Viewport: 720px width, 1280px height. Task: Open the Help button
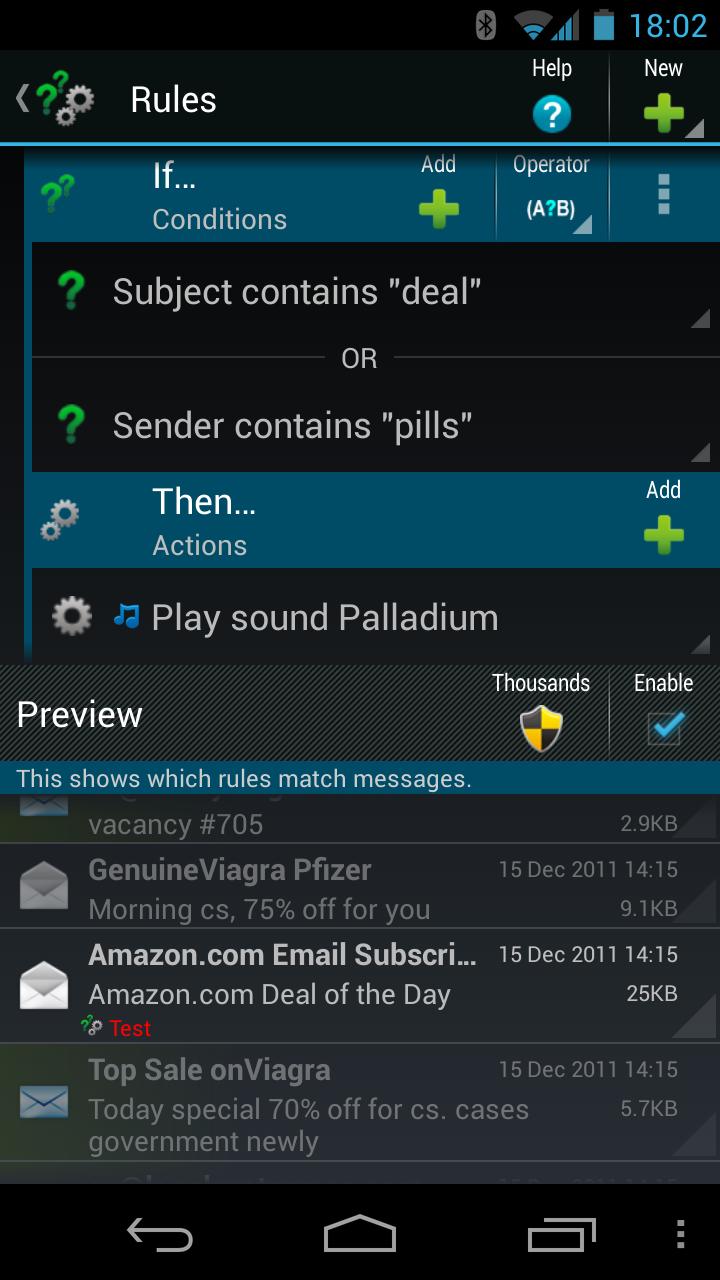point(551,99)
